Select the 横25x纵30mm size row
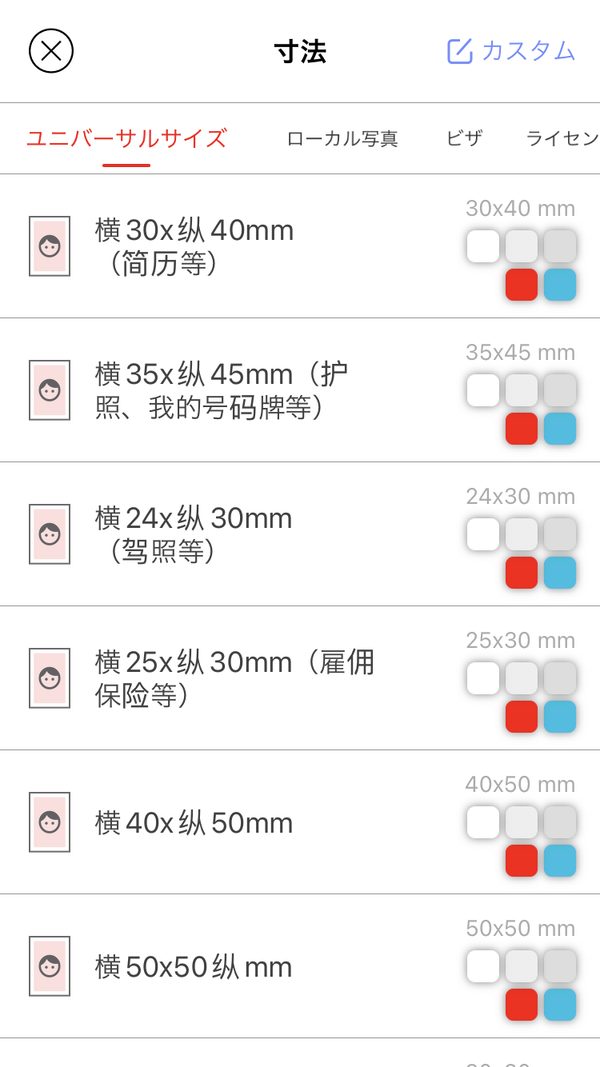 (x=300, y=678)
